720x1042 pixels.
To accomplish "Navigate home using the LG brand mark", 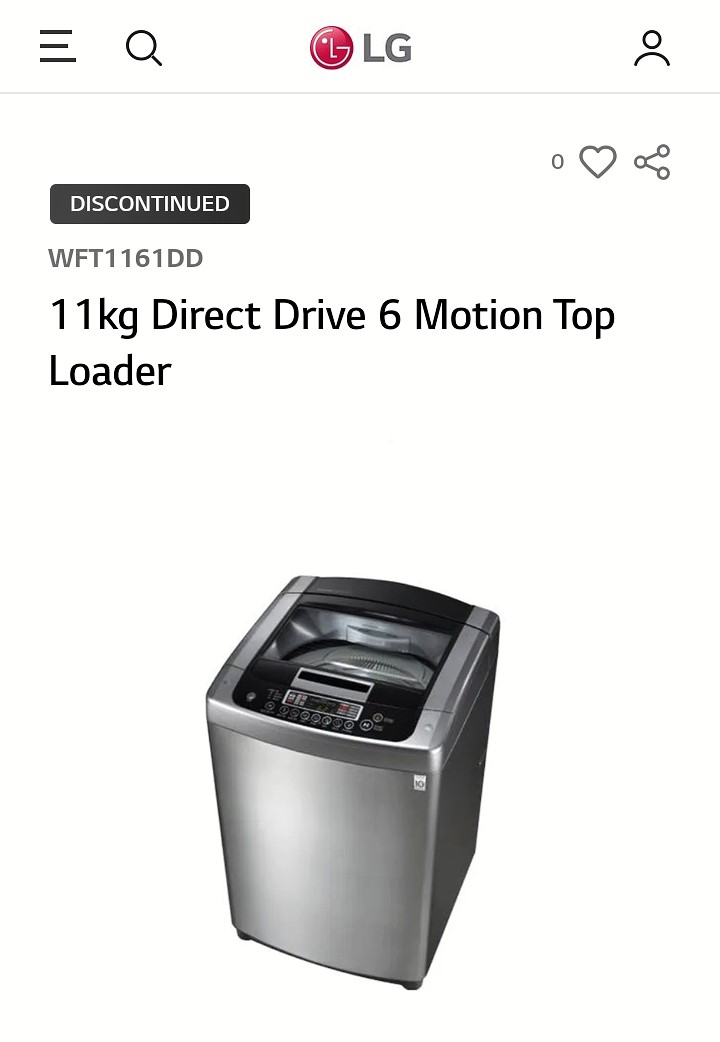I will [x=360, y=46].
